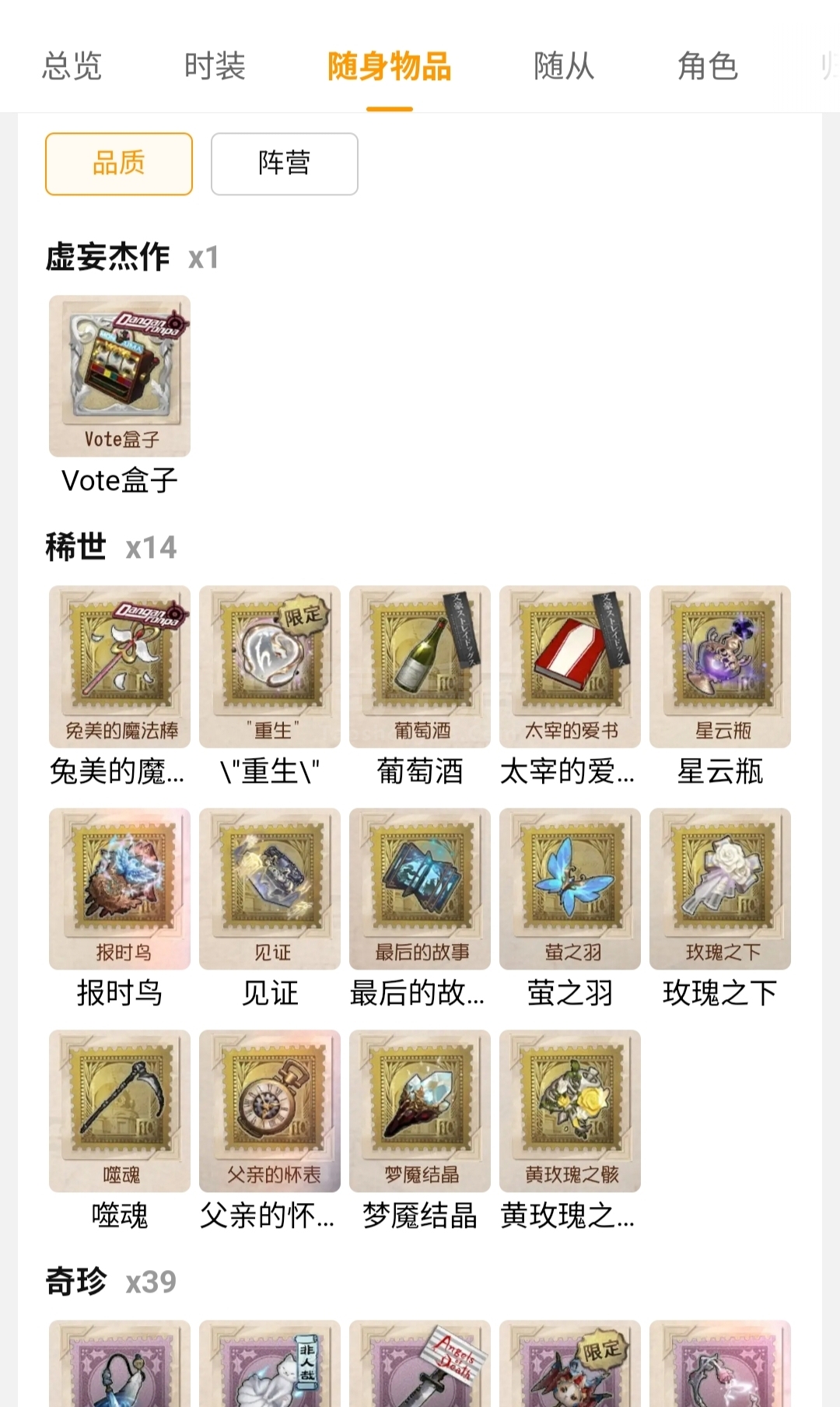Open the 兔美的魔法棒 item
Viewport: 840px width, 1407px height.
(120, 667)
